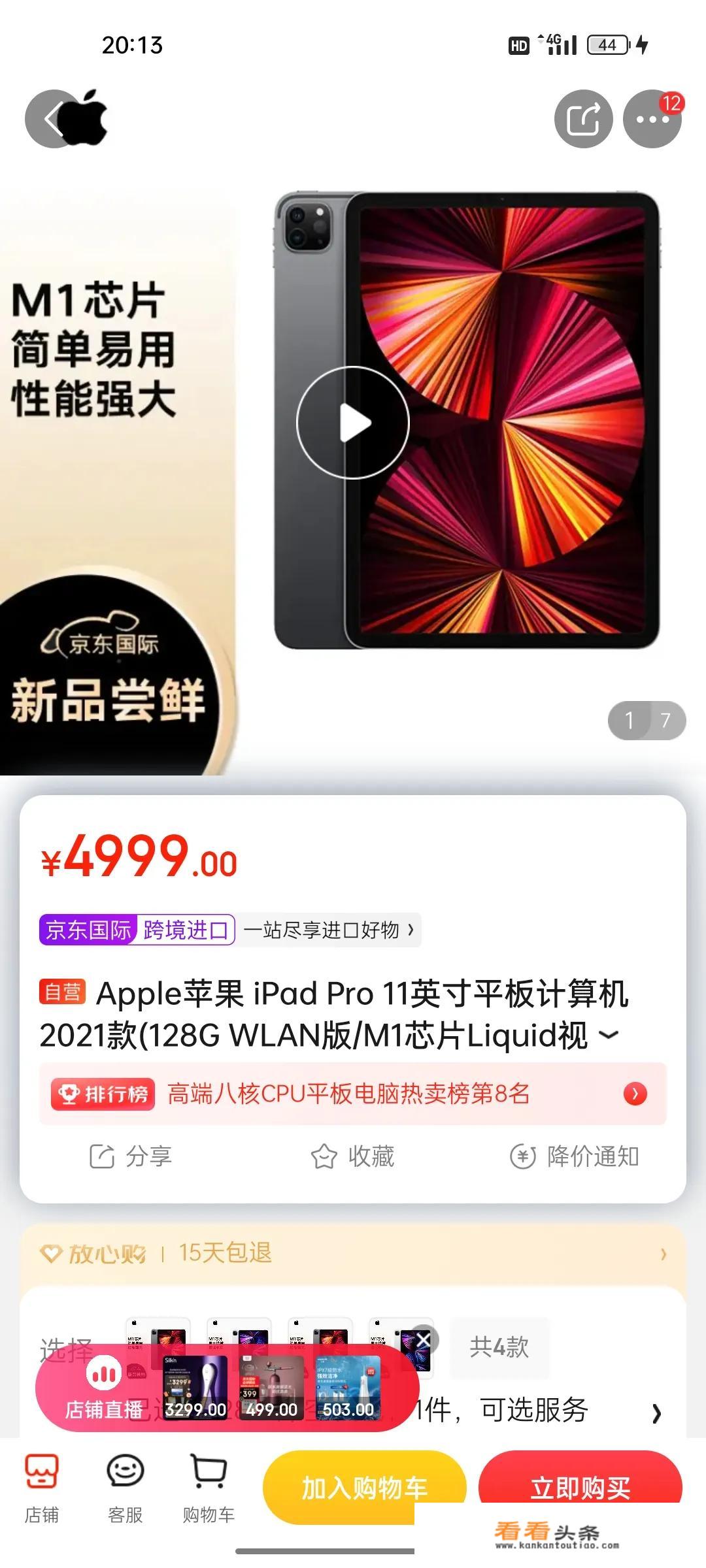This screenshot has height=1568, width=706.
Task: Open the 放心购 15天包退 details
Action: [x=353, y=1253]
